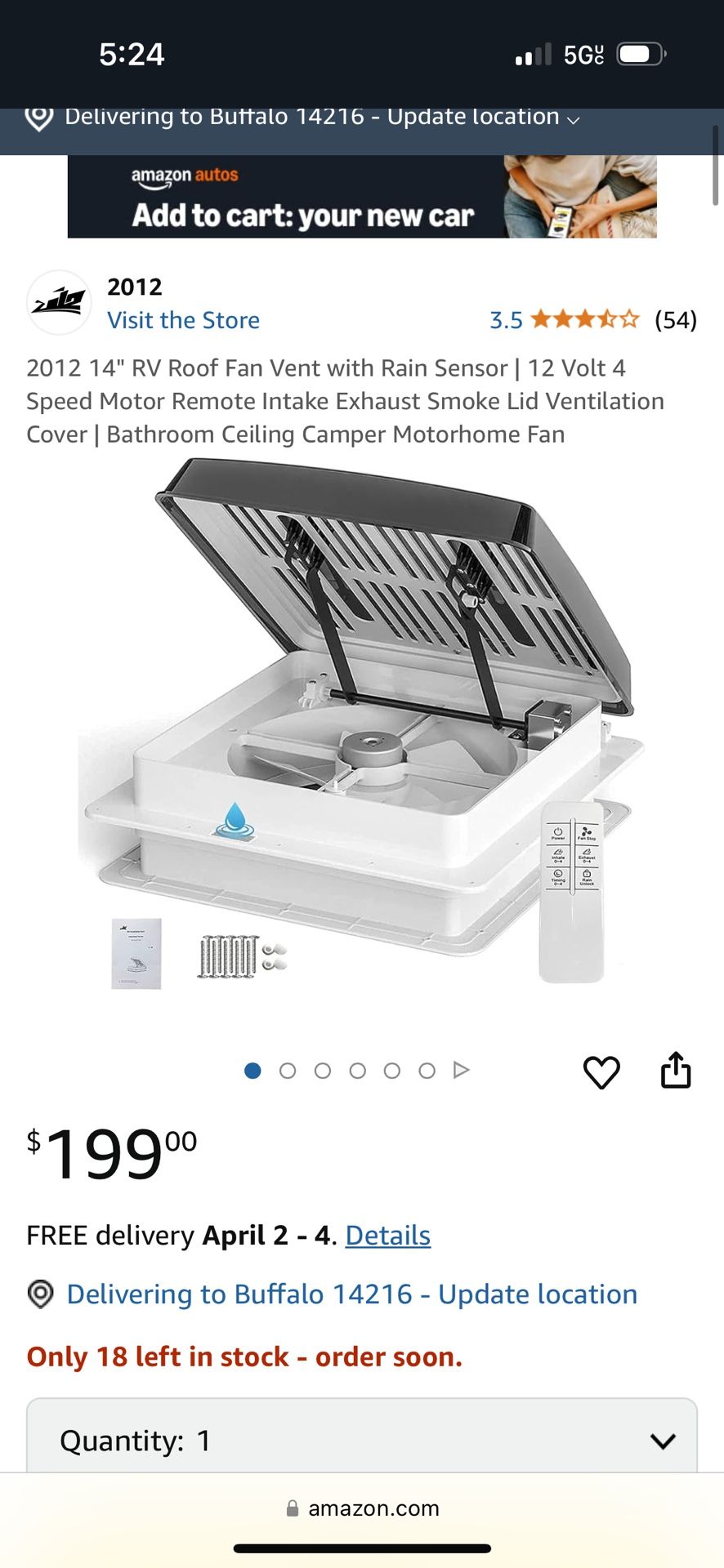Visit the 2012 store
Viewport: 724px width, 1568px height.
tap(183, 320)
